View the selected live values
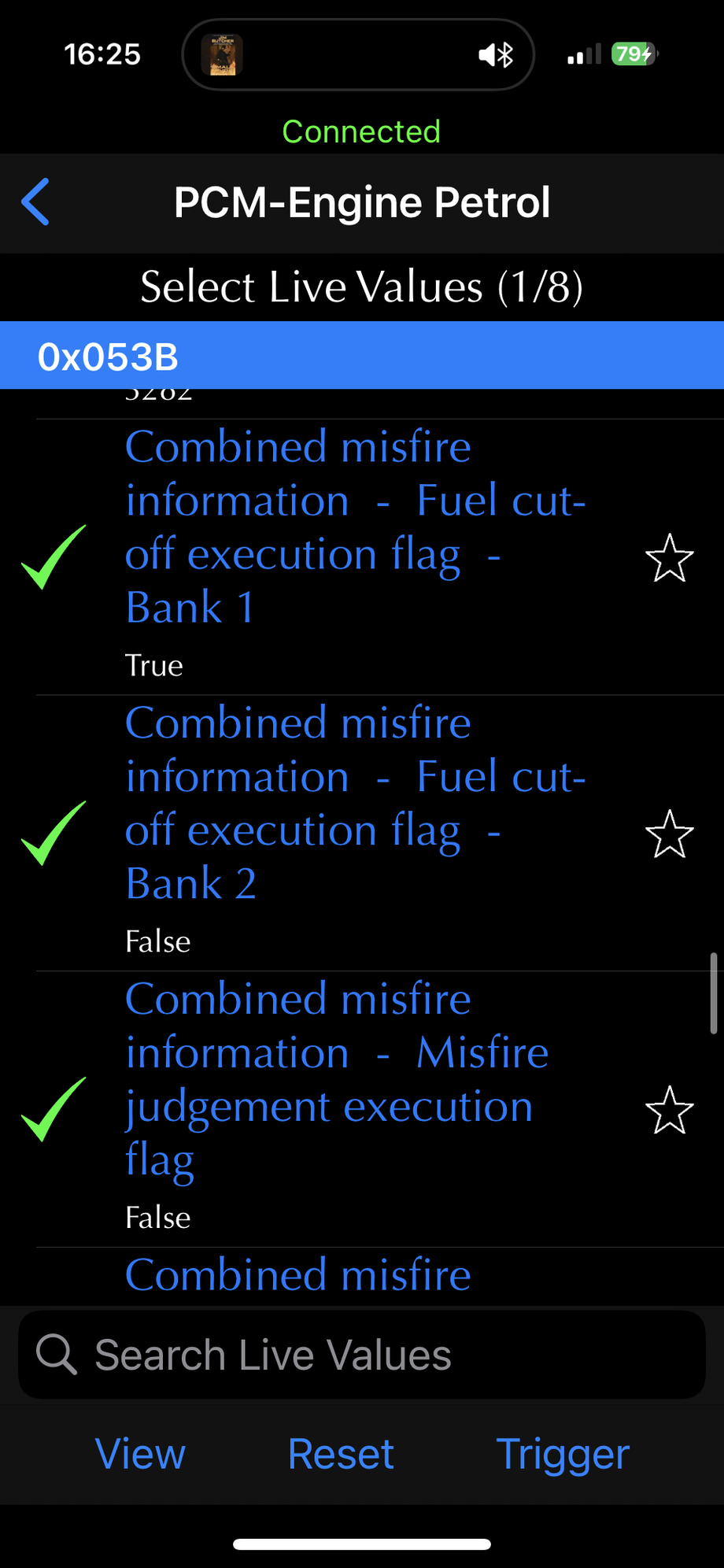This screenshot has height=1568, width=724. 140,1454
